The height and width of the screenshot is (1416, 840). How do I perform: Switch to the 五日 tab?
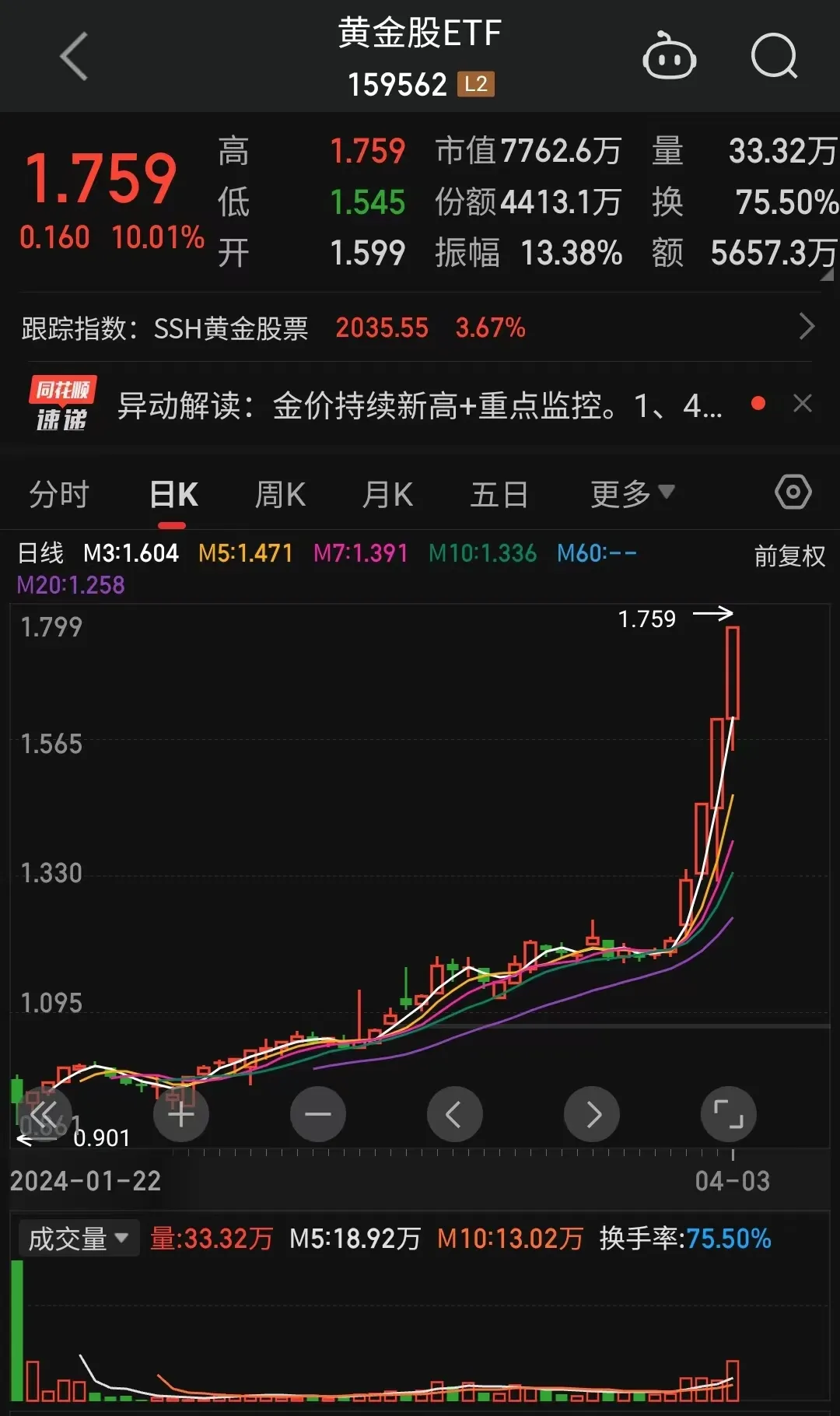(x=500, y=492)
